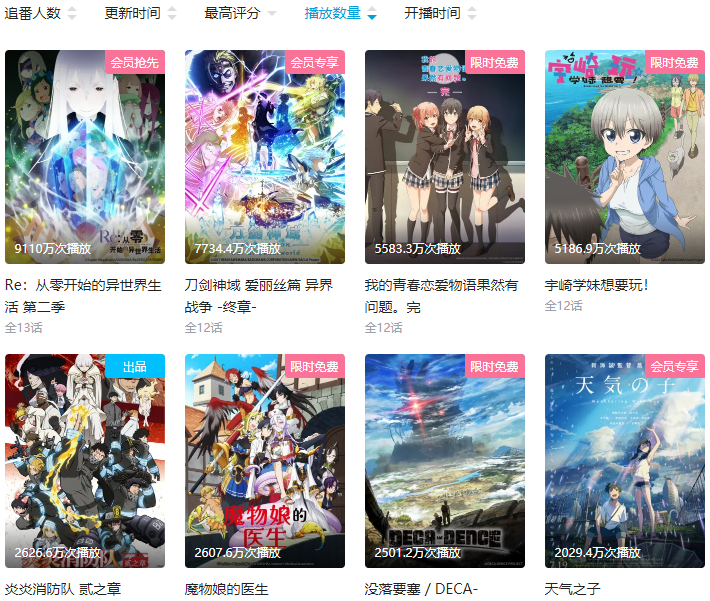
Task: Open 魔物娘的医生
Action: [x=264, y=461]
